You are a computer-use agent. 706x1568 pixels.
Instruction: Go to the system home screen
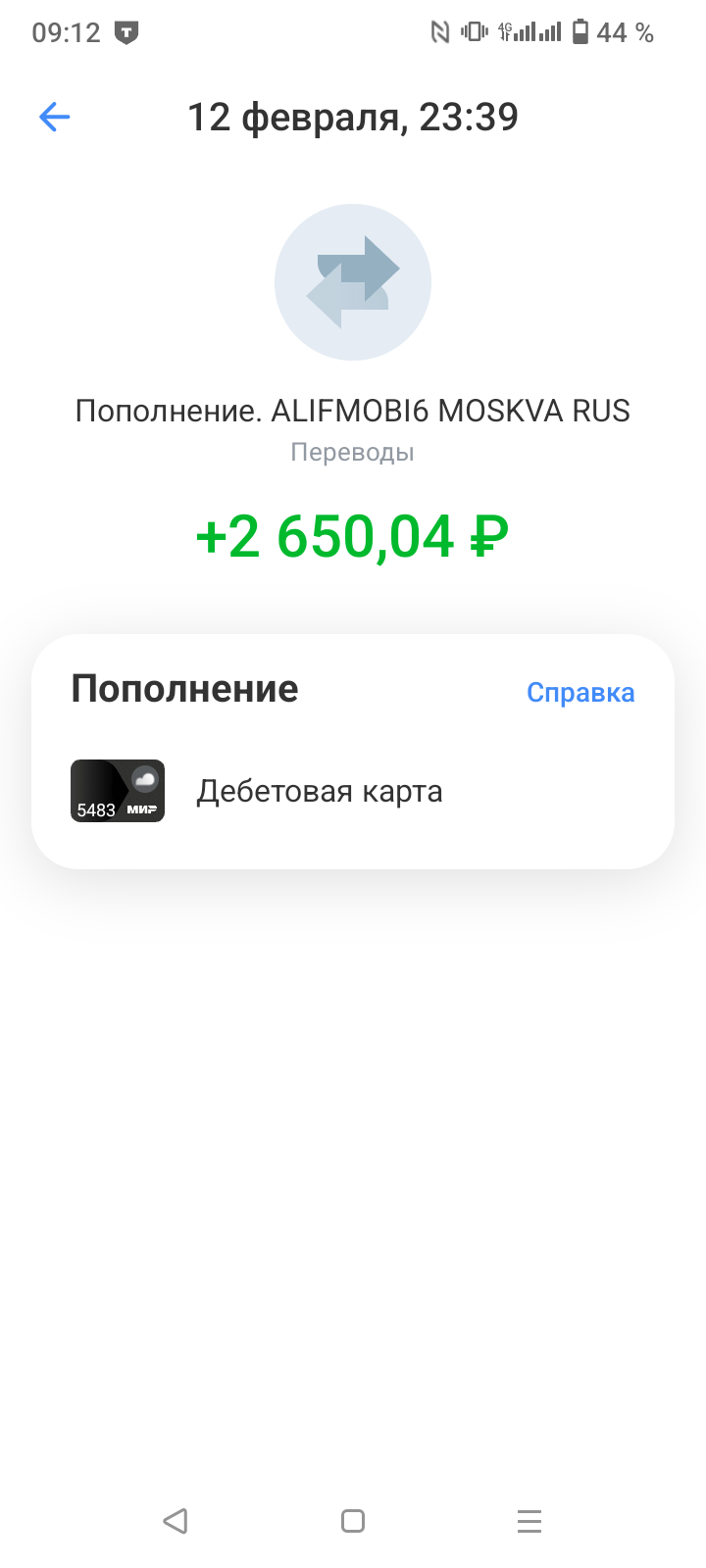click(353, 1521)
